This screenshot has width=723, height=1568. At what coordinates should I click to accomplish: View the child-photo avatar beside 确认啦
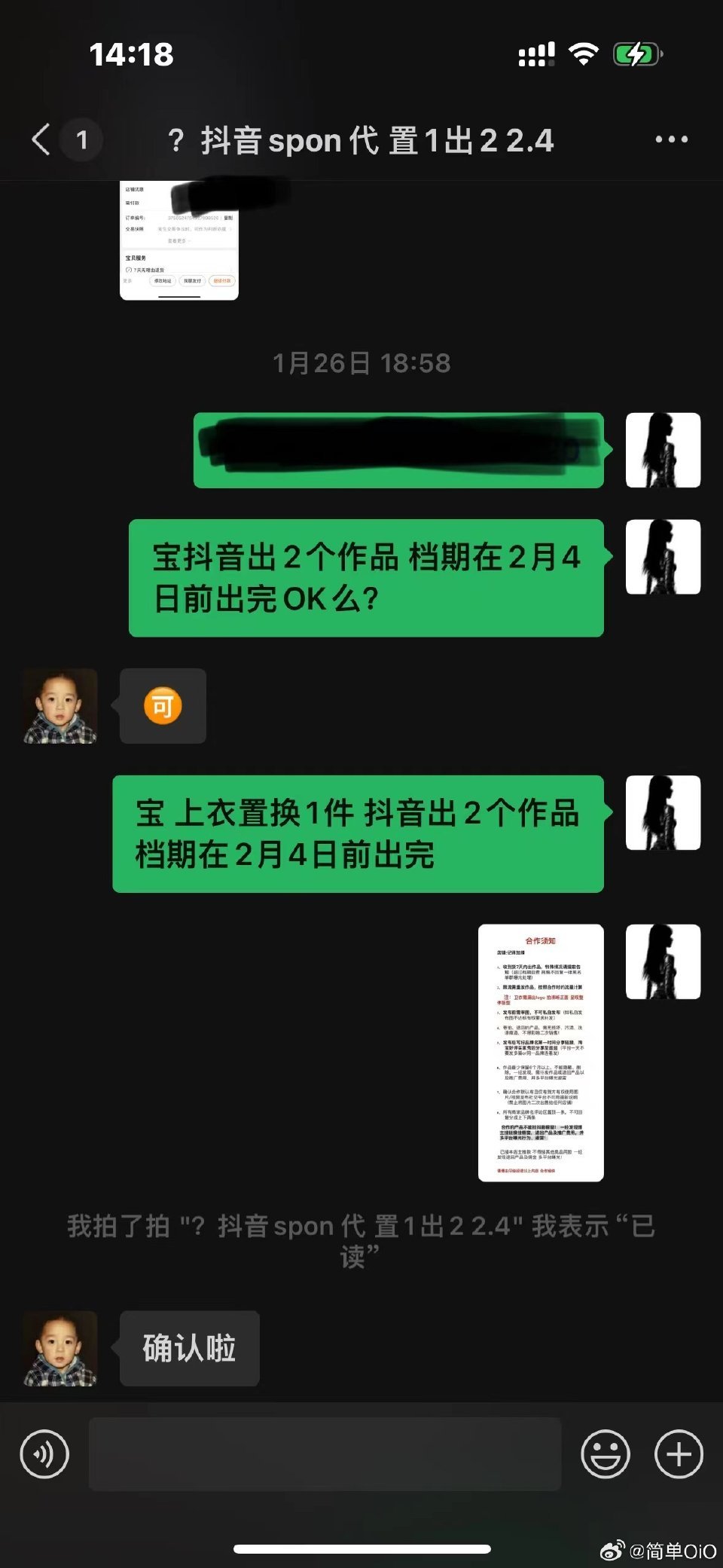pyautogui.click(x=60, y=1349)
